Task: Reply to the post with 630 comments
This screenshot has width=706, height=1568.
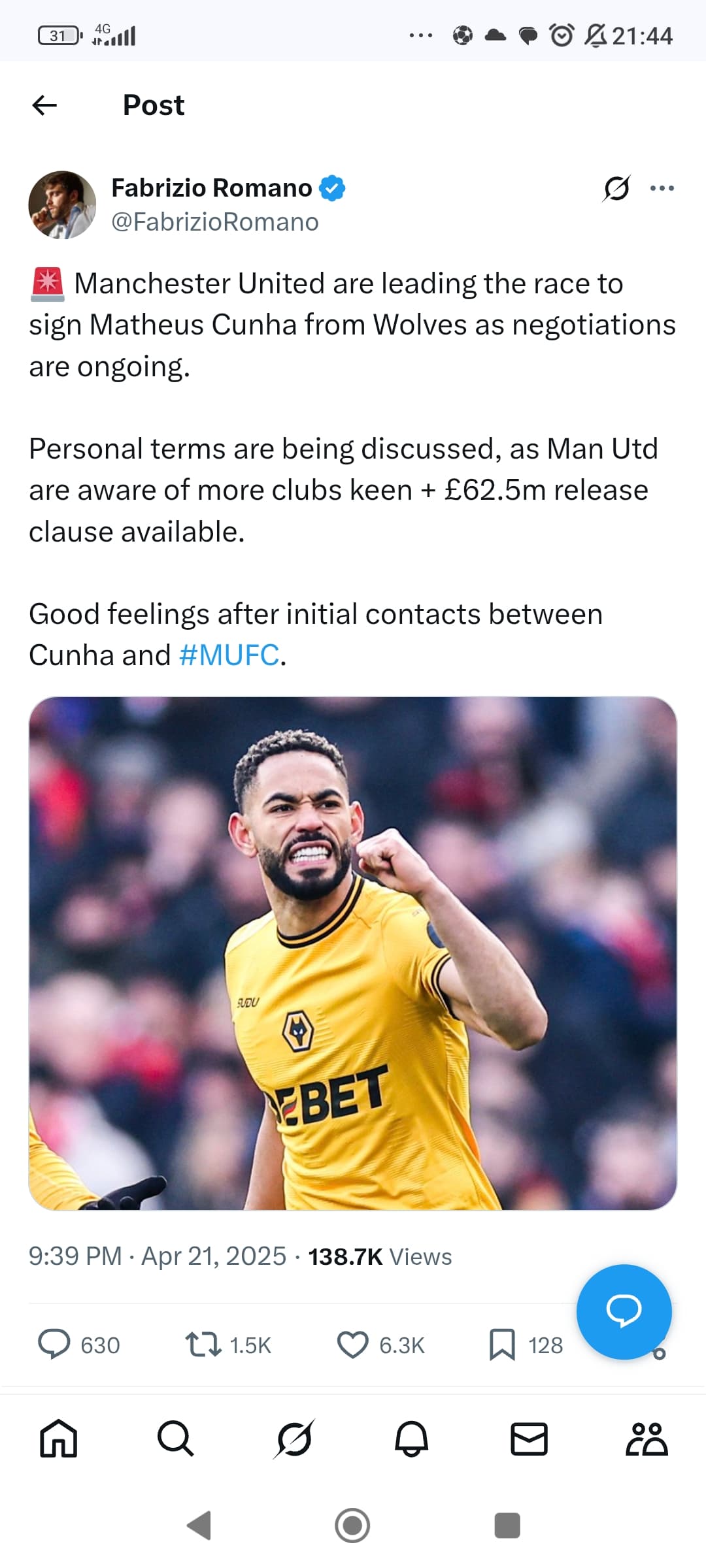Action: point(54,1345)
